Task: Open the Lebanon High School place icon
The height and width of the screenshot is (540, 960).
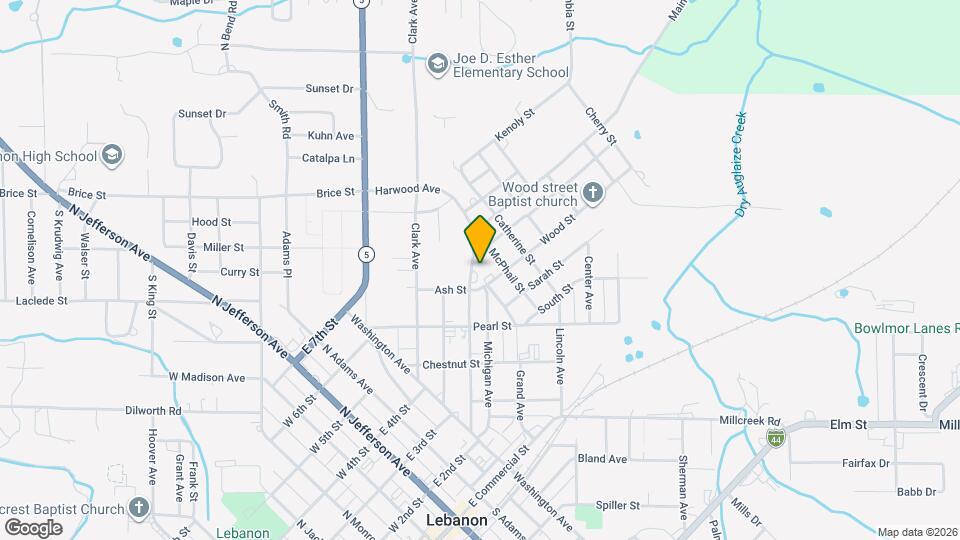Action: 113,155
